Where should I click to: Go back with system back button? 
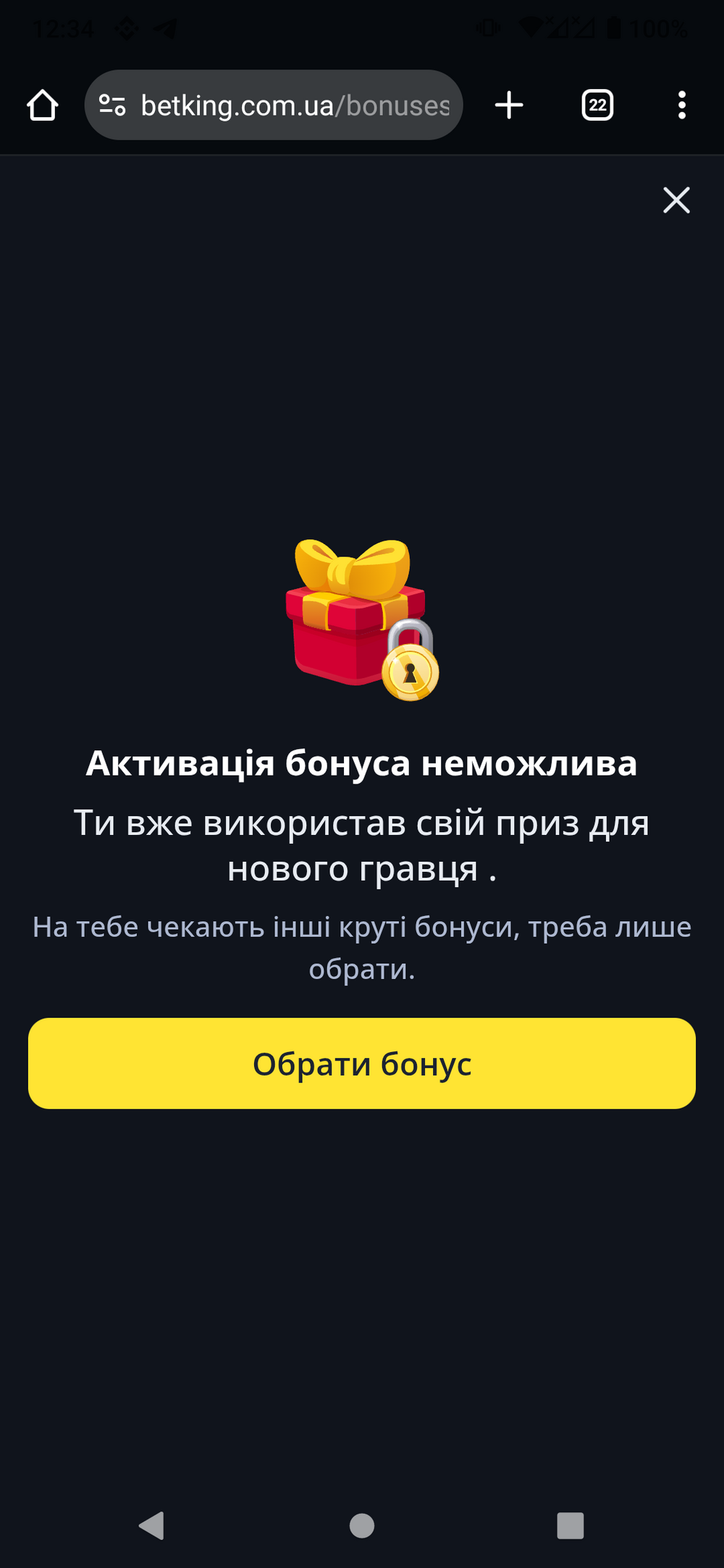(151, 1525)
